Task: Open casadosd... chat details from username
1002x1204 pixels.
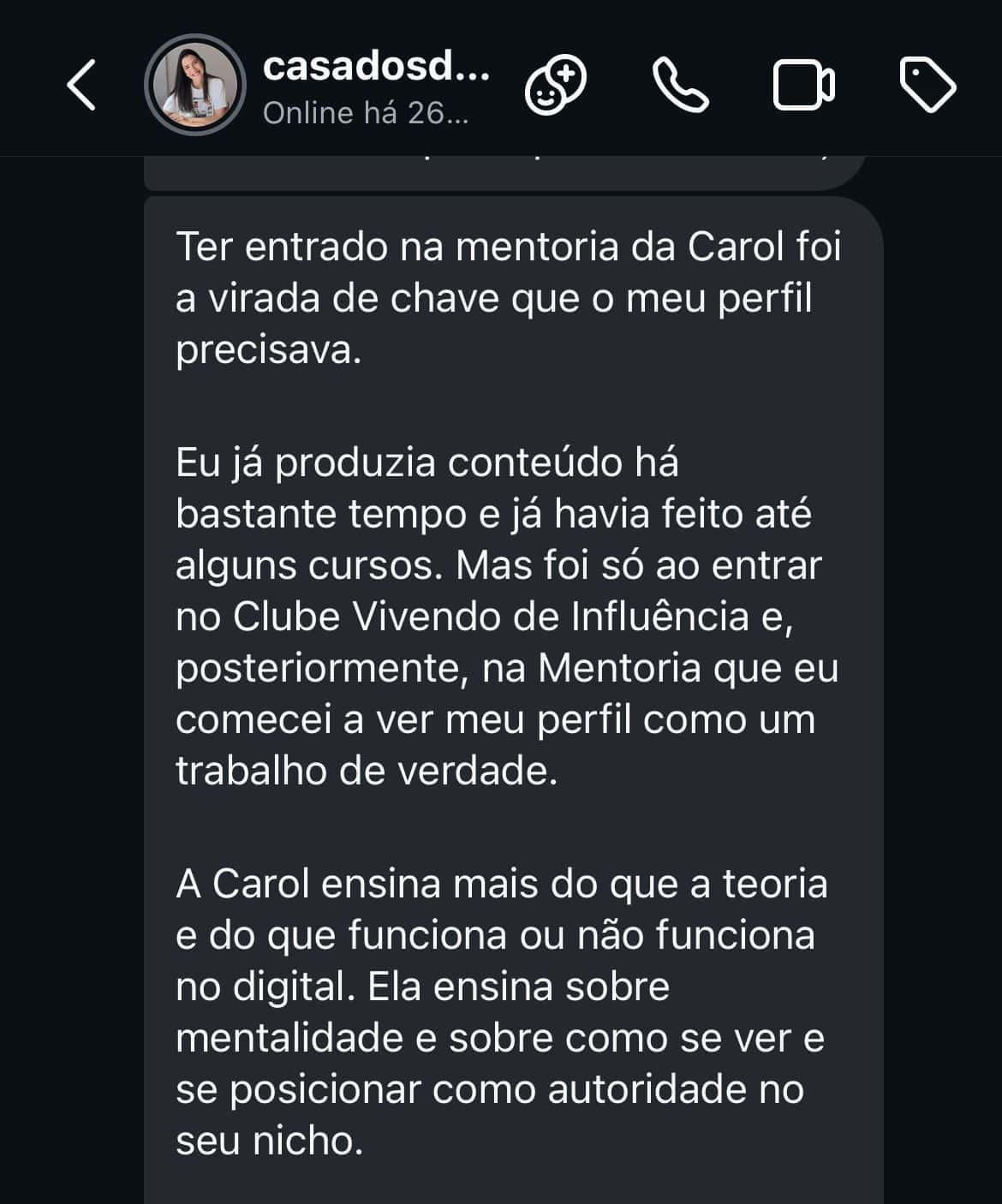Action: 376,67
